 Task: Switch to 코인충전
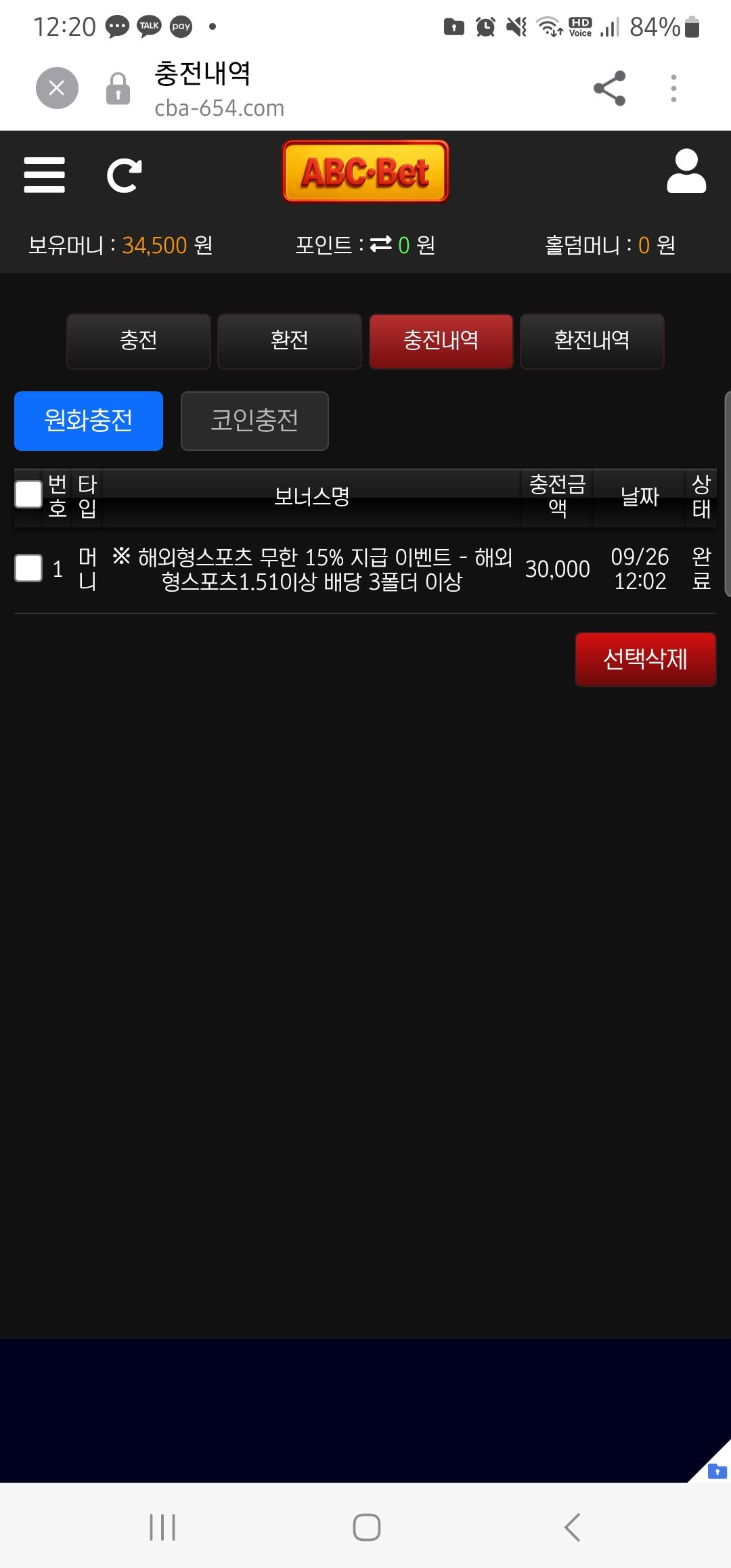(x=254, y=421)
